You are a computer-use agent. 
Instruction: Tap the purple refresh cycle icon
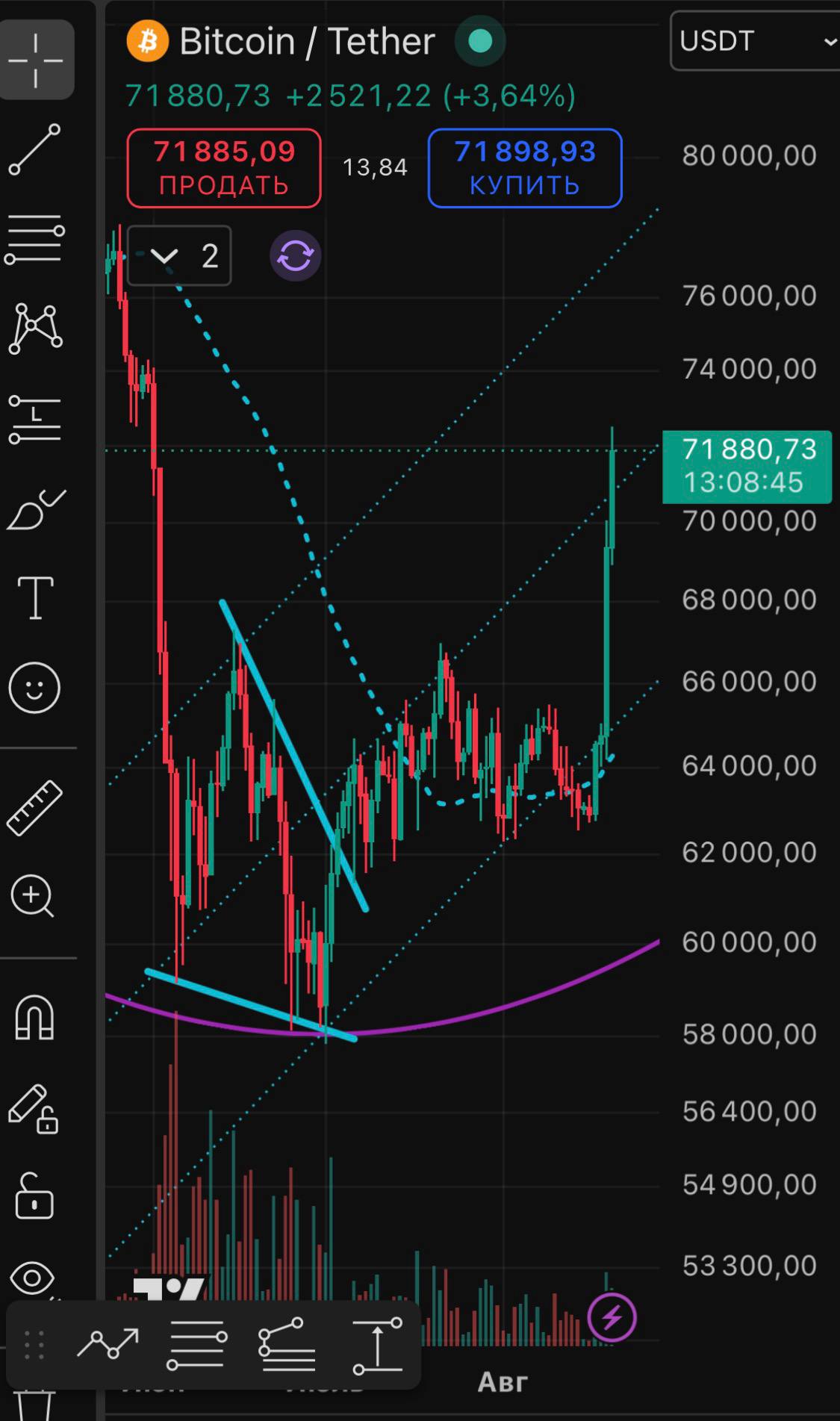296,255
